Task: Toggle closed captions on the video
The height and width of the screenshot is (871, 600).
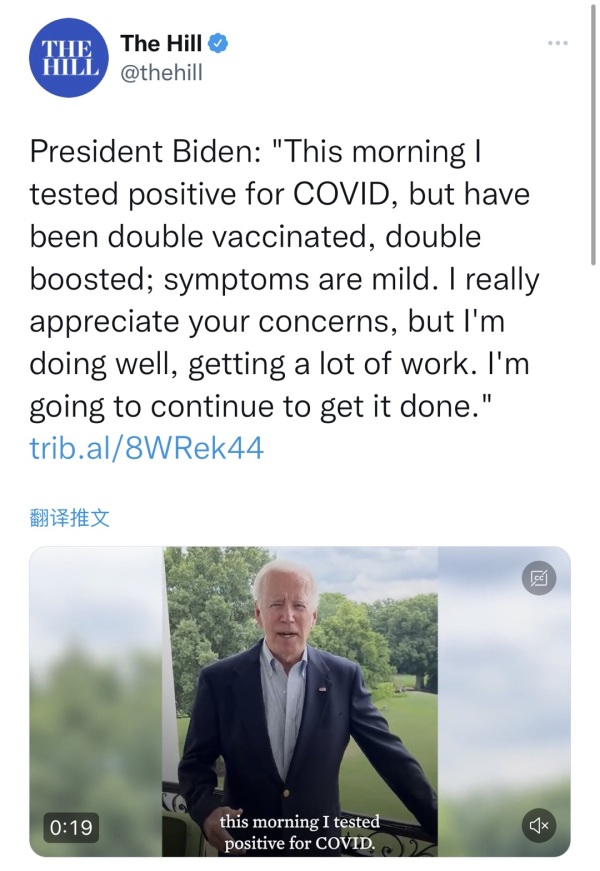Action: [538, 577]
